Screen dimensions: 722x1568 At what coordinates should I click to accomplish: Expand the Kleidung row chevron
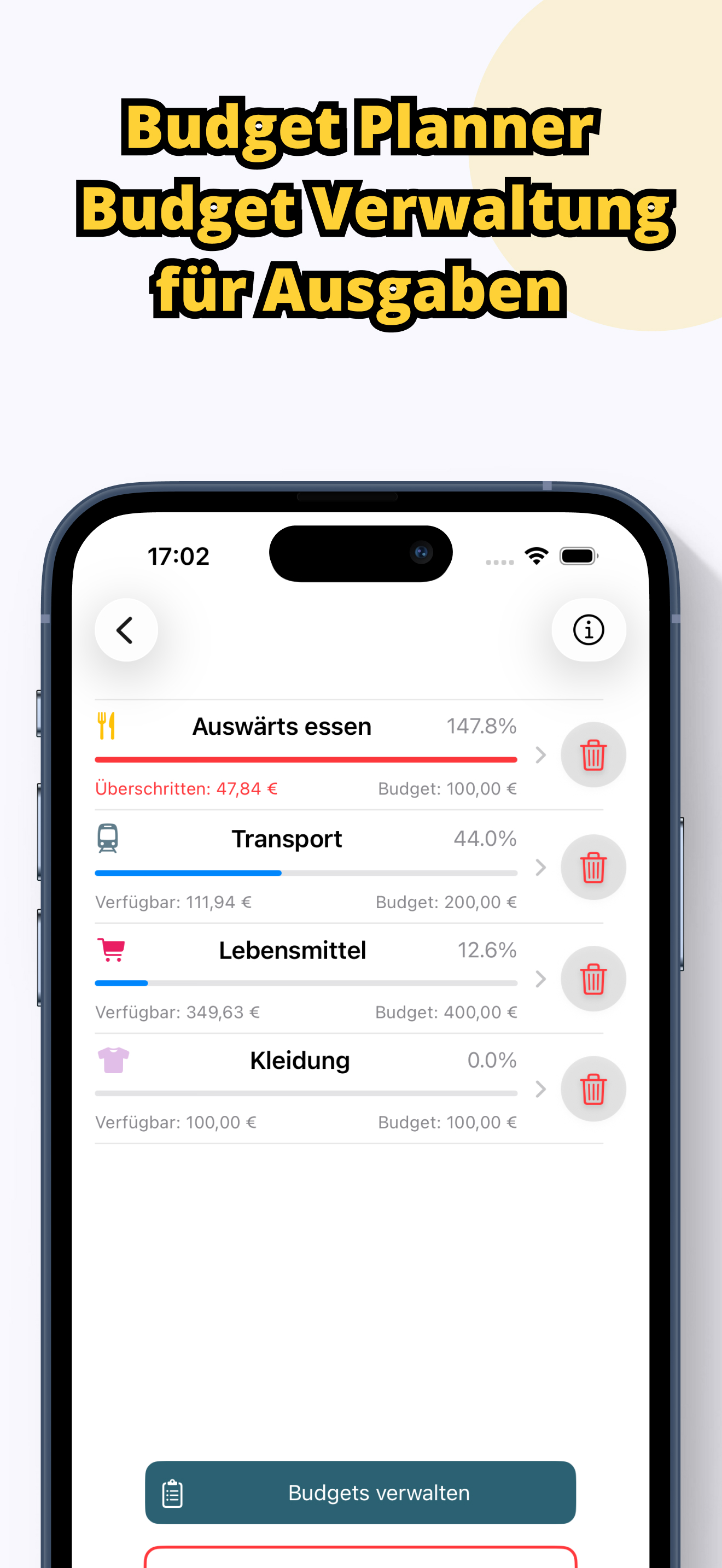(x=540, y=1089)
